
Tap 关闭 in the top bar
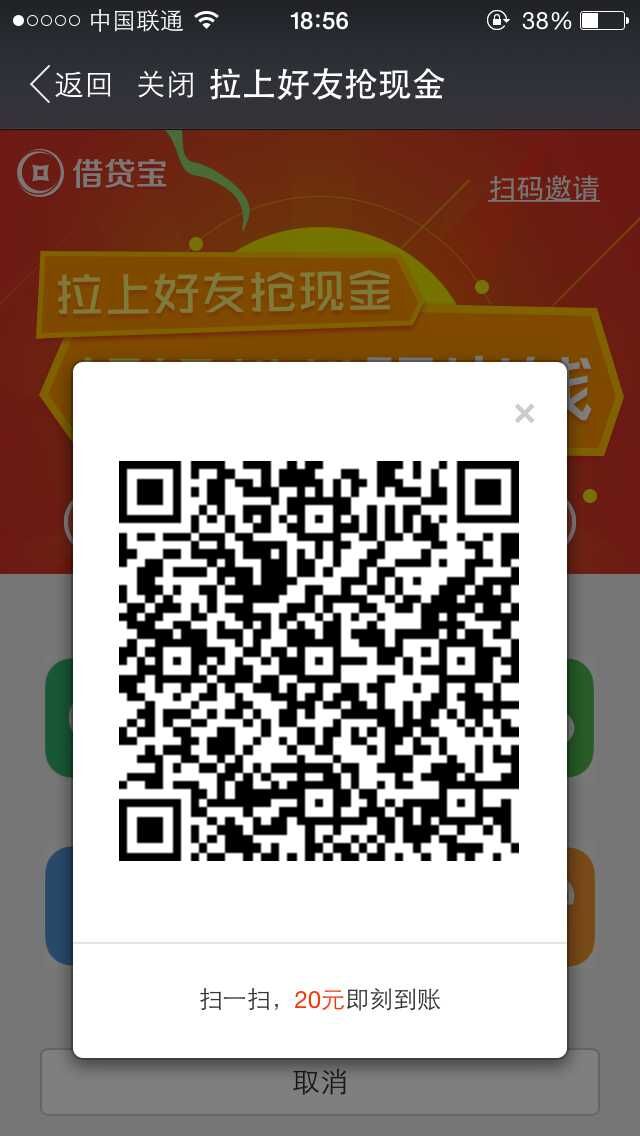[166, 85]
